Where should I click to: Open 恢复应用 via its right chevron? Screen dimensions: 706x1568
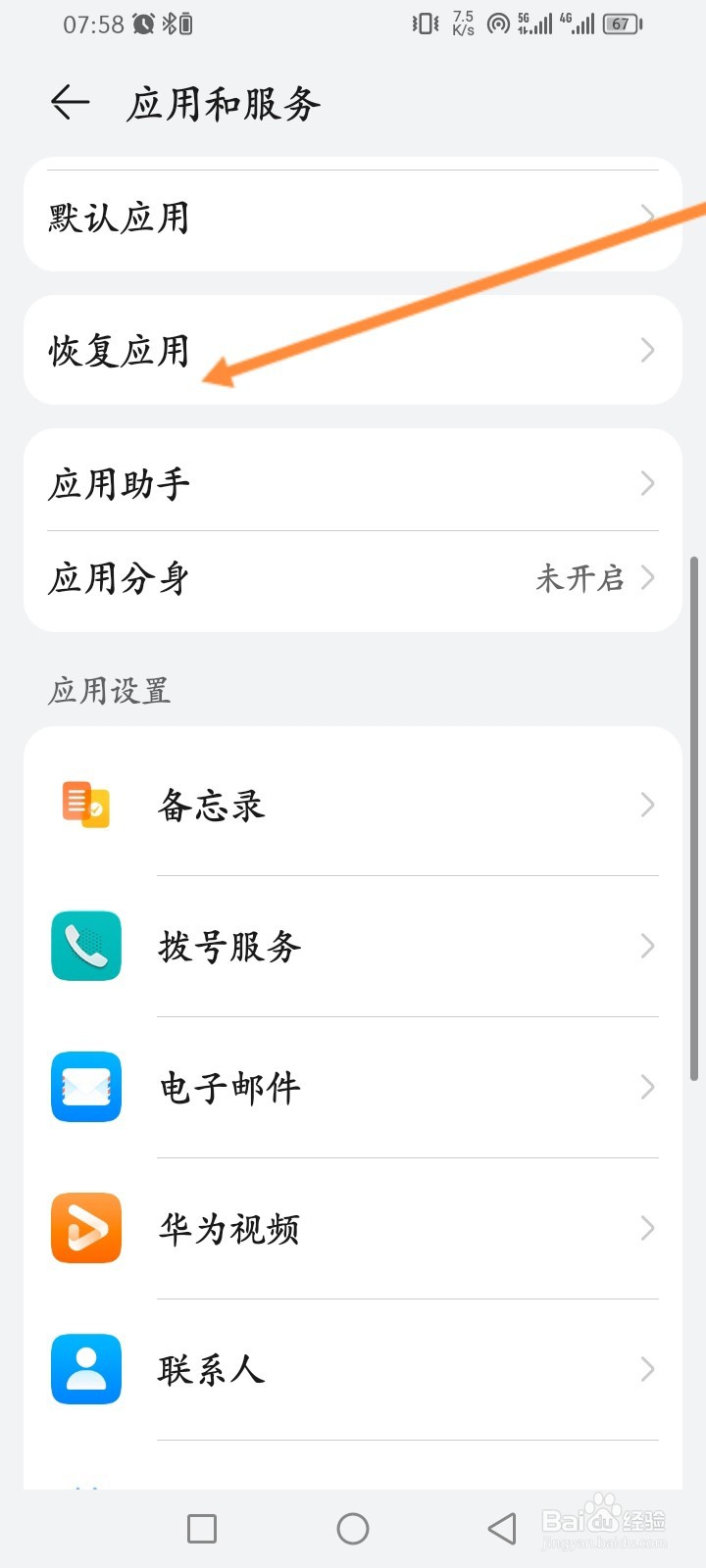coord(646,349)
